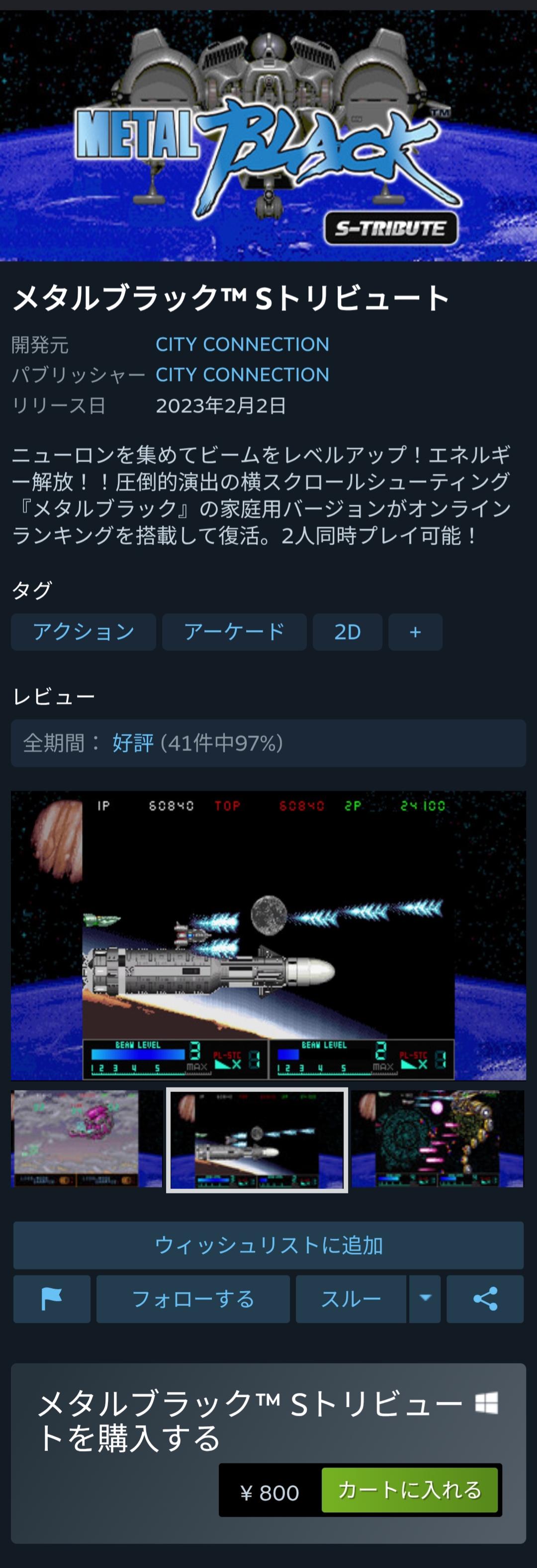Screen dimensions: 537x1568
Task: Select the アクション tag
Action: (x=84, y=632)
